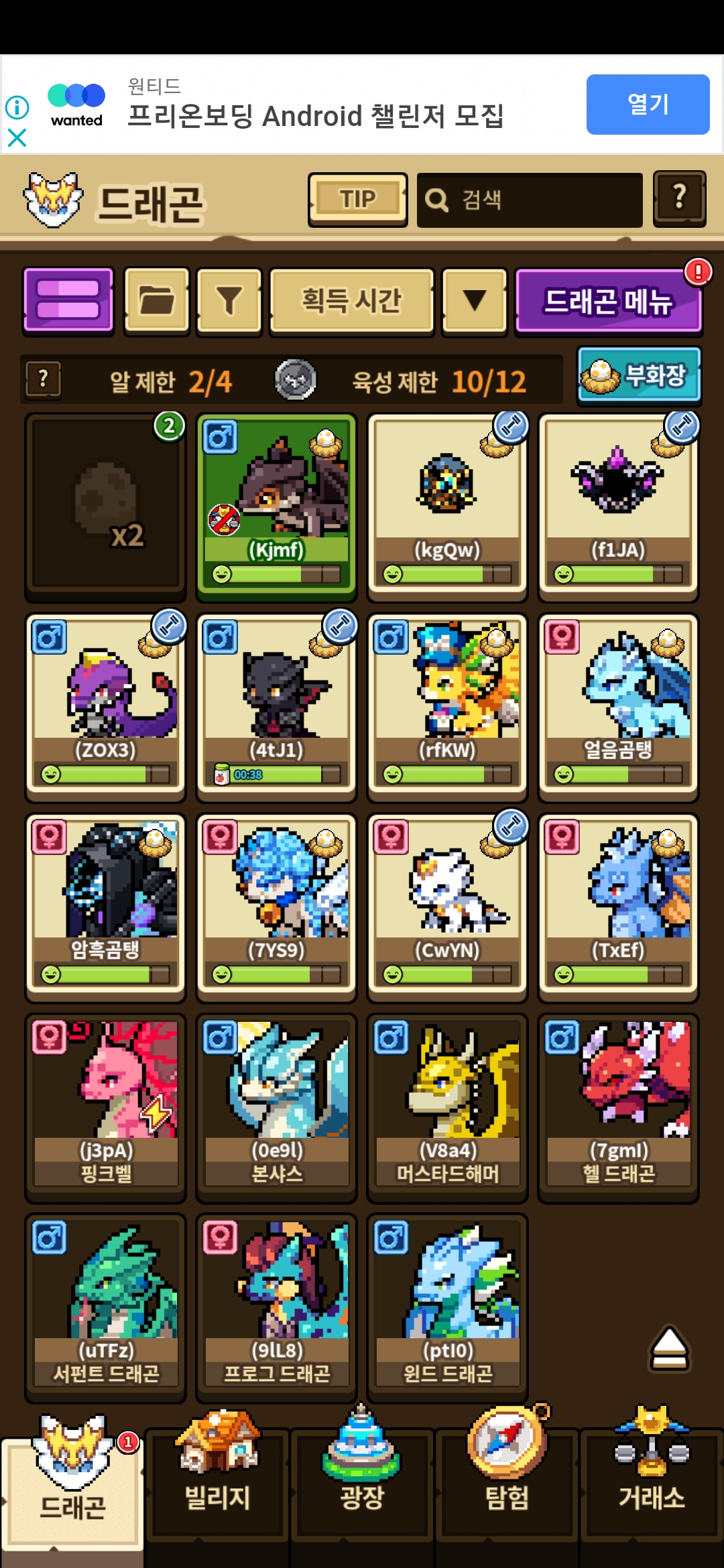Viewport: 724px width, 1568px height.
Task: Toggle the purple list view layout button
Action: 68,300
